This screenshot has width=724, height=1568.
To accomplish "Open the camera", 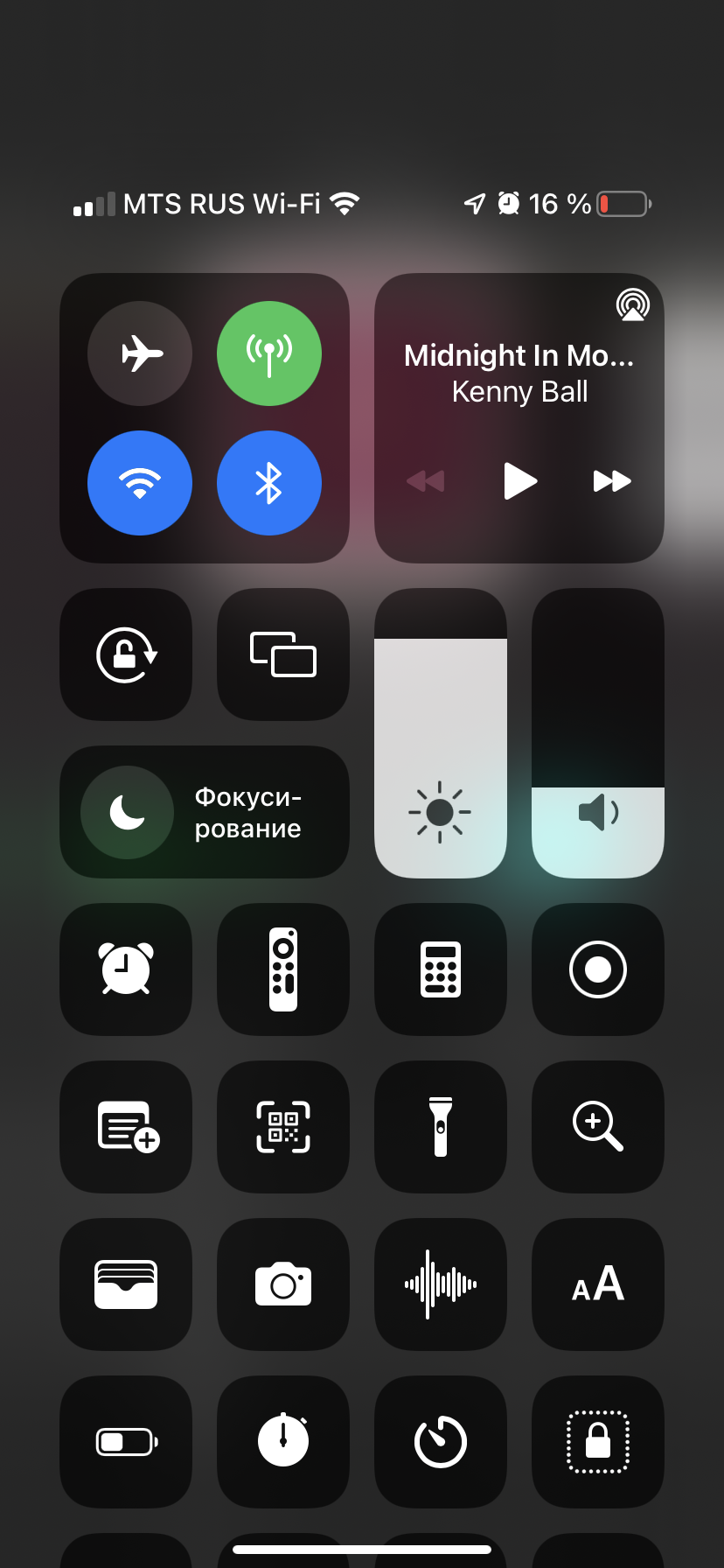I will point(283,1284).
